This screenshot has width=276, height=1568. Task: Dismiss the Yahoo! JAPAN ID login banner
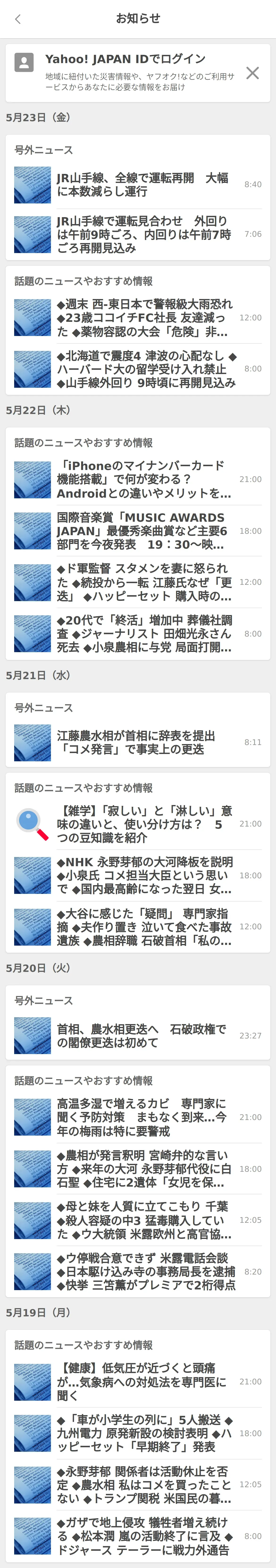[252, 73]
